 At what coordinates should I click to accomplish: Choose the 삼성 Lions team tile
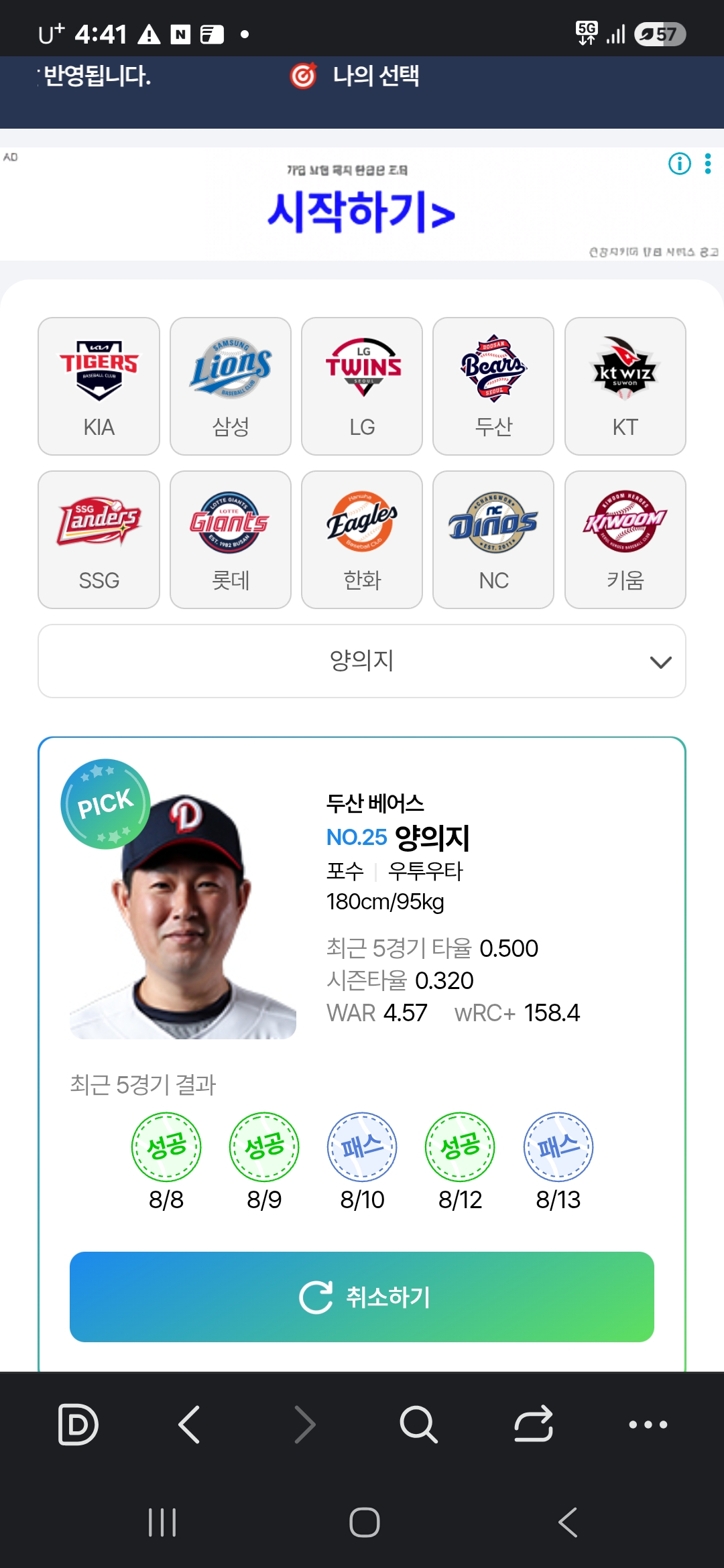pos(231,386)
